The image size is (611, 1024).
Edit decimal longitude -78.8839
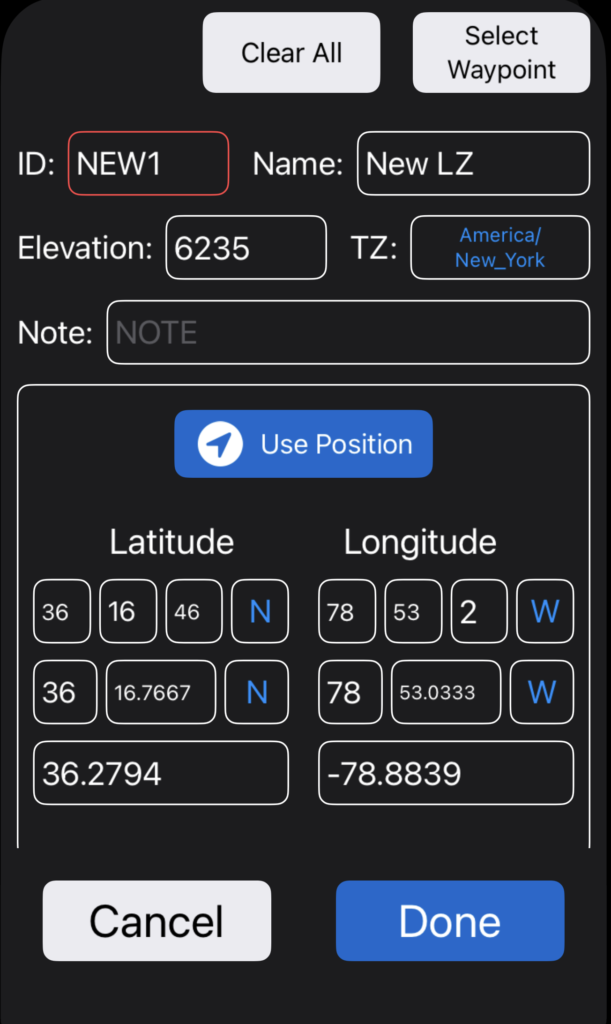(446, 773)
